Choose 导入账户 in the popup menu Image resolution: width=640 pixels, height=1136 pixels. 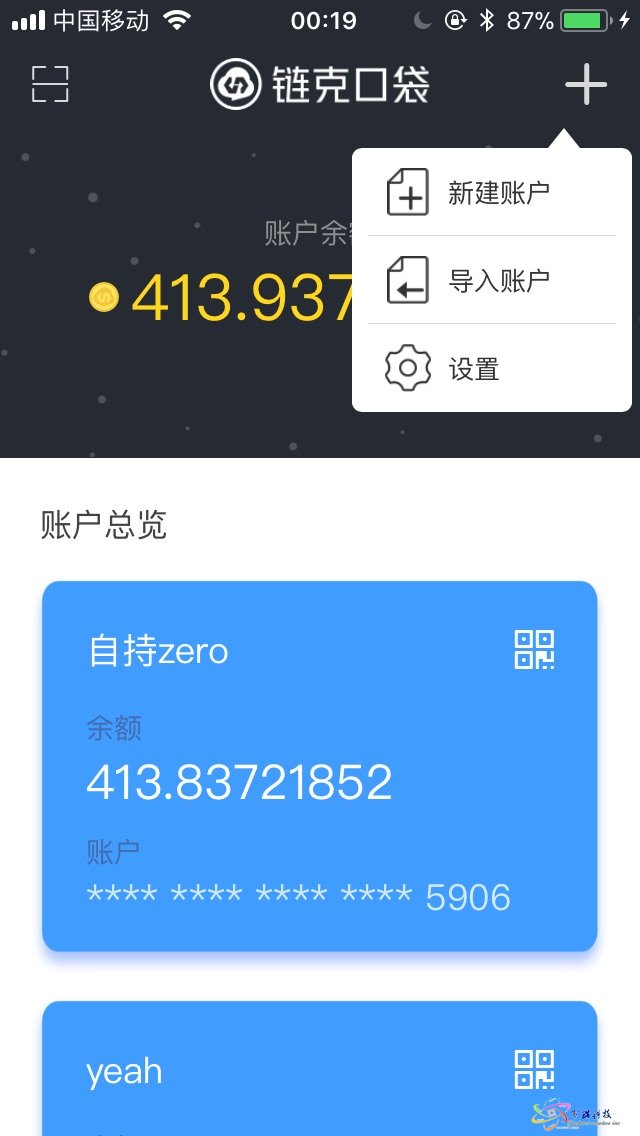(x=491, y=280)
